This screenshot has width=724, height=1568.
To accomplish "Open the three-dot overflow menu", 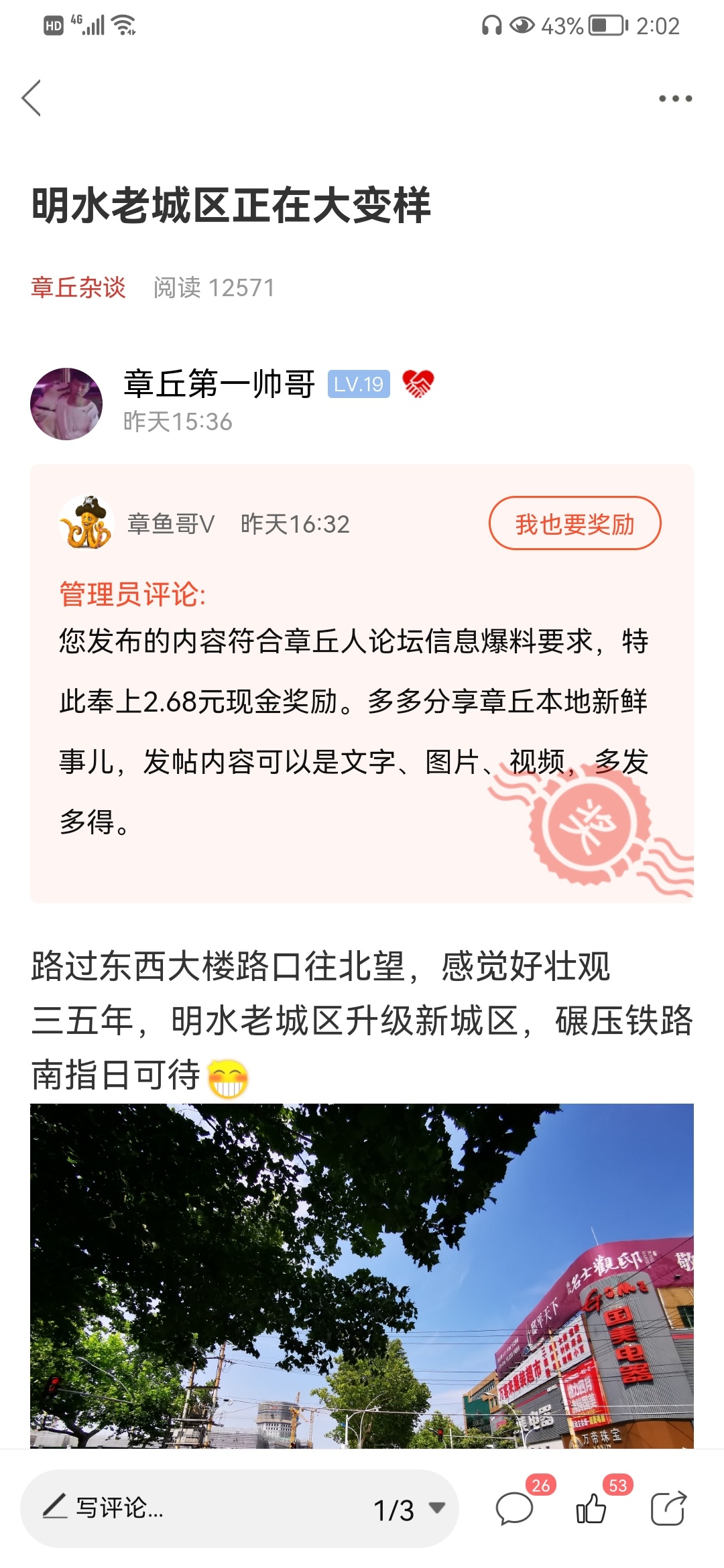I will pyautogui.click(x=675, y=99).
